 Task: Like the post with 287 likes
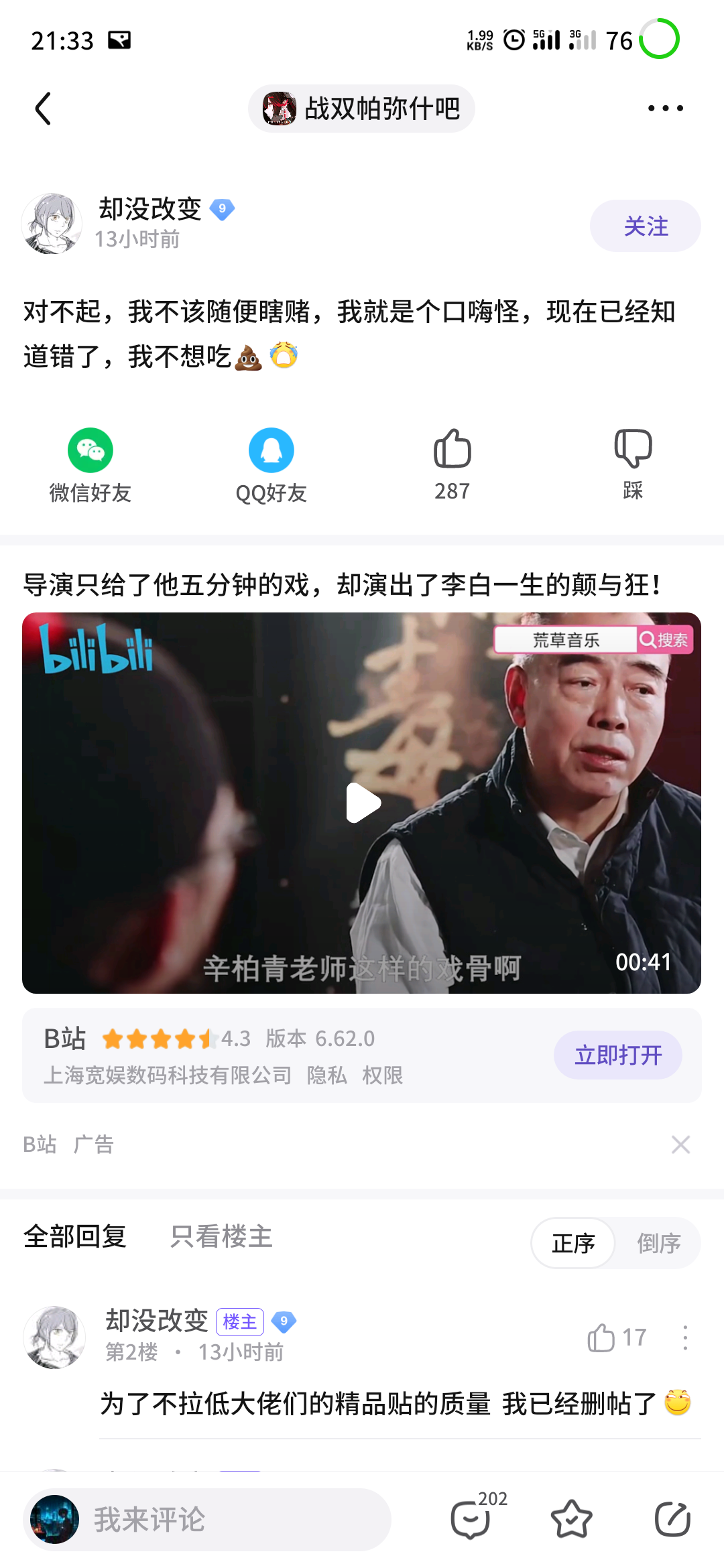coord(452,465)
